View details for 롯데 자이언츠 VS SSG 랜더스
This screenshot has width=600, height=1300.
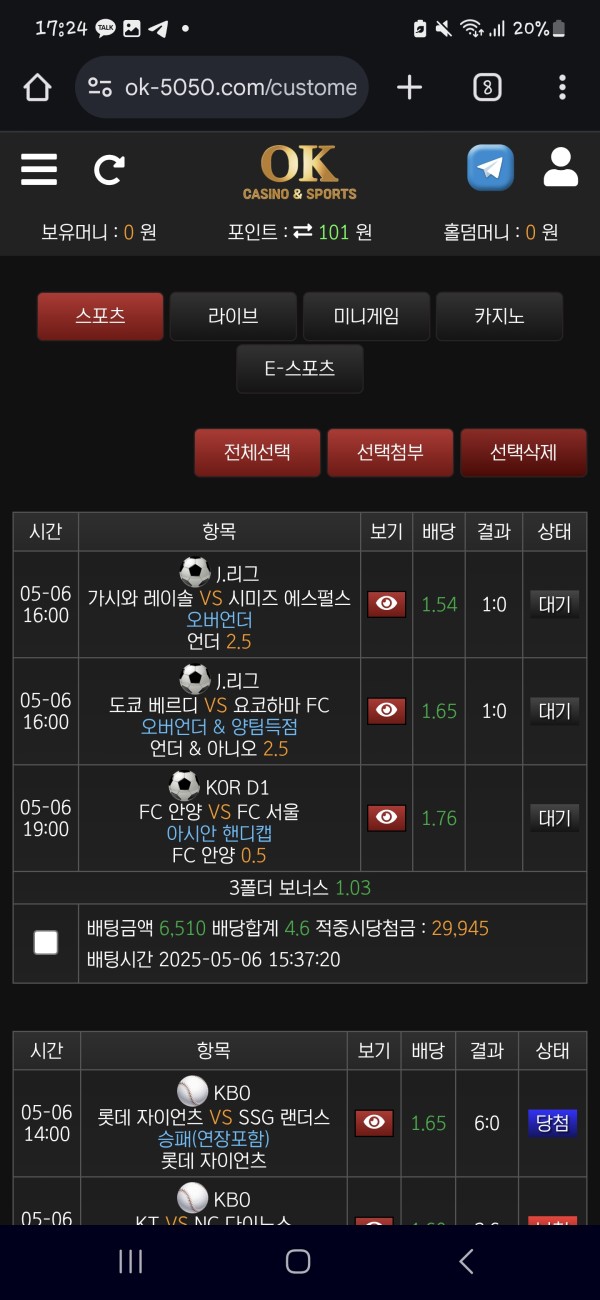[x=374, y=1123]
